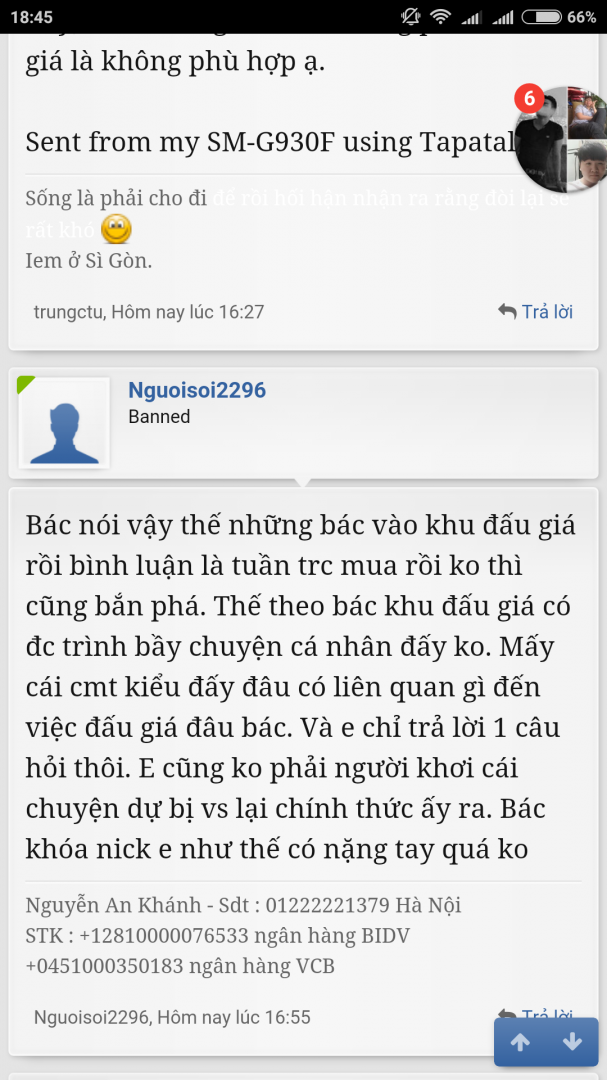Reply to trungctu's post via Trả lời
Image resolution: width=607 pixels, height=1080 pixels.
click(x=536, y=312)
